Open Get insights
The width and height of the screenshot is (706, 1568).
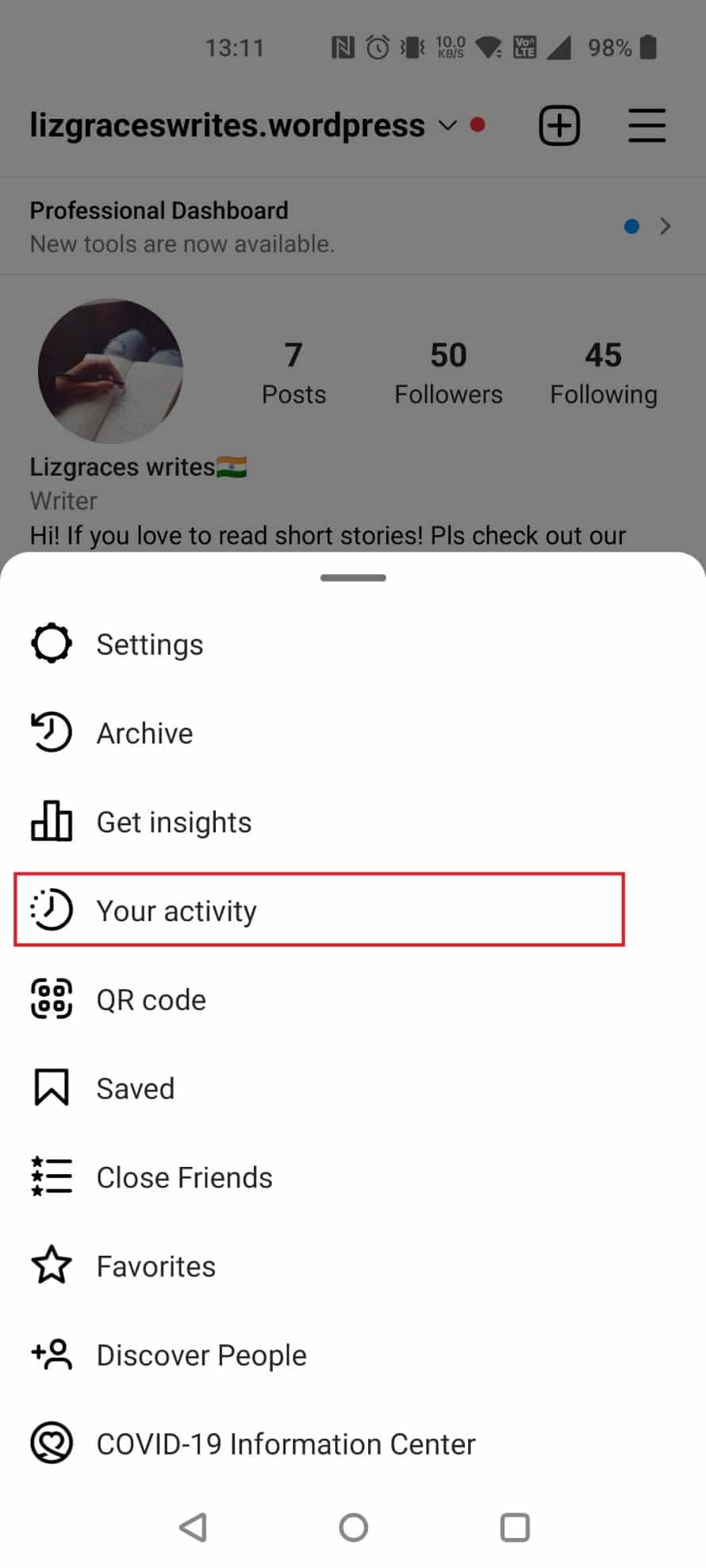click(174, 822)
